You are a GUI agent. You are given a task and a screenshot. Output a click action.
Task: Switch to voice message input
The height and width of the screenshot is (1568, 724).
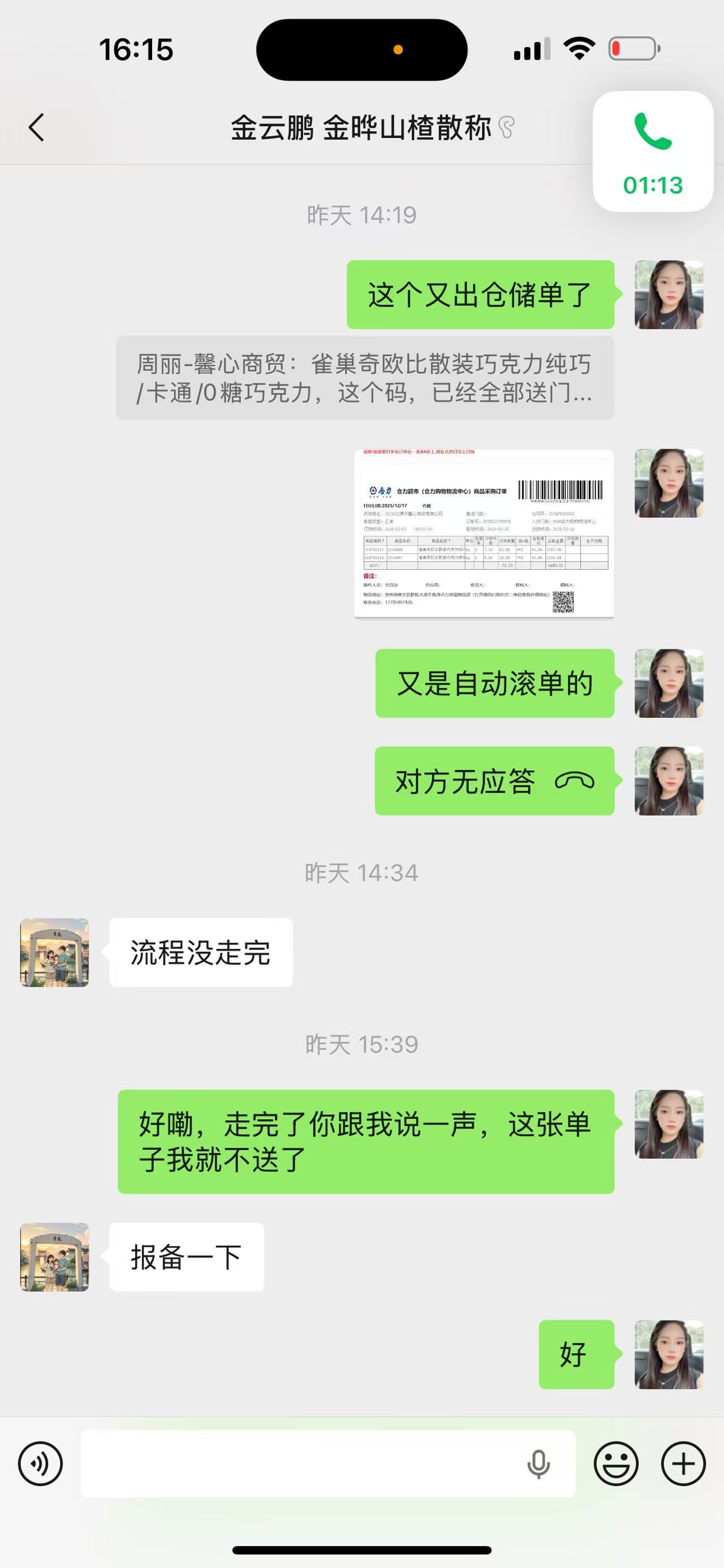[40, 1464]
